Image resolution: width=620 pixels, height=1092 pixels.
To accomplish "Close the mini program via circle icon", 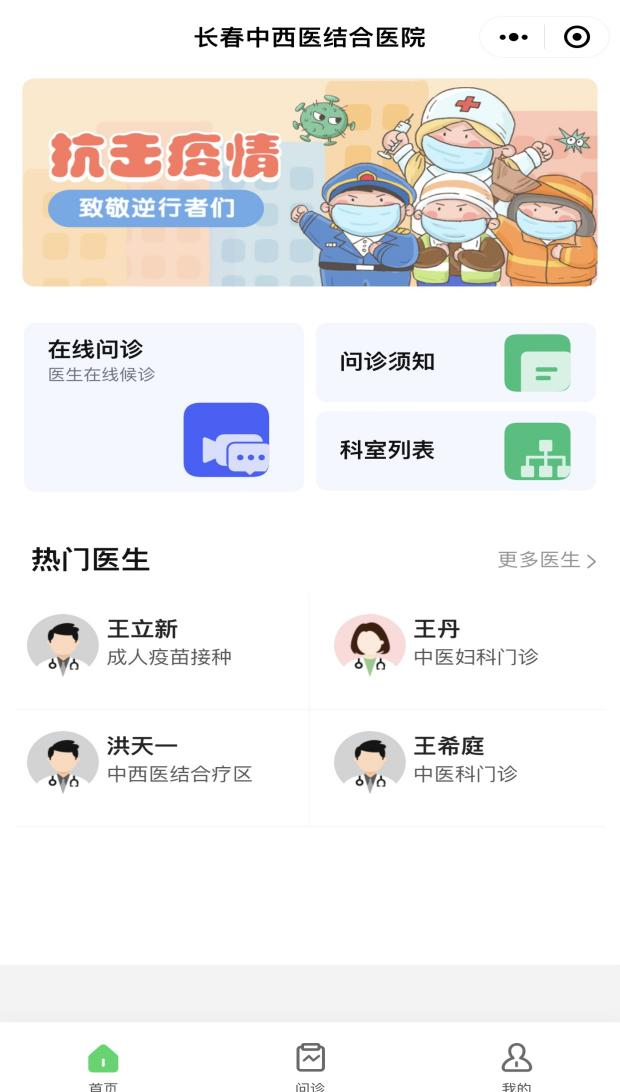I will [577, 37].
